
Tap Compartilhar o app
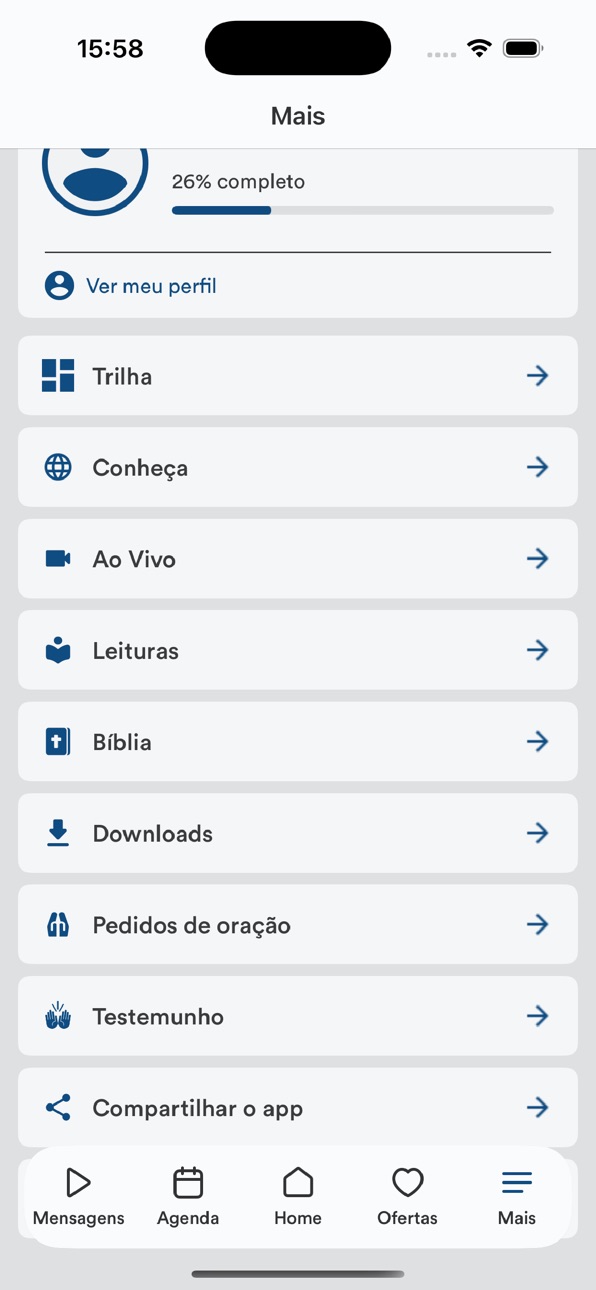298,1108
